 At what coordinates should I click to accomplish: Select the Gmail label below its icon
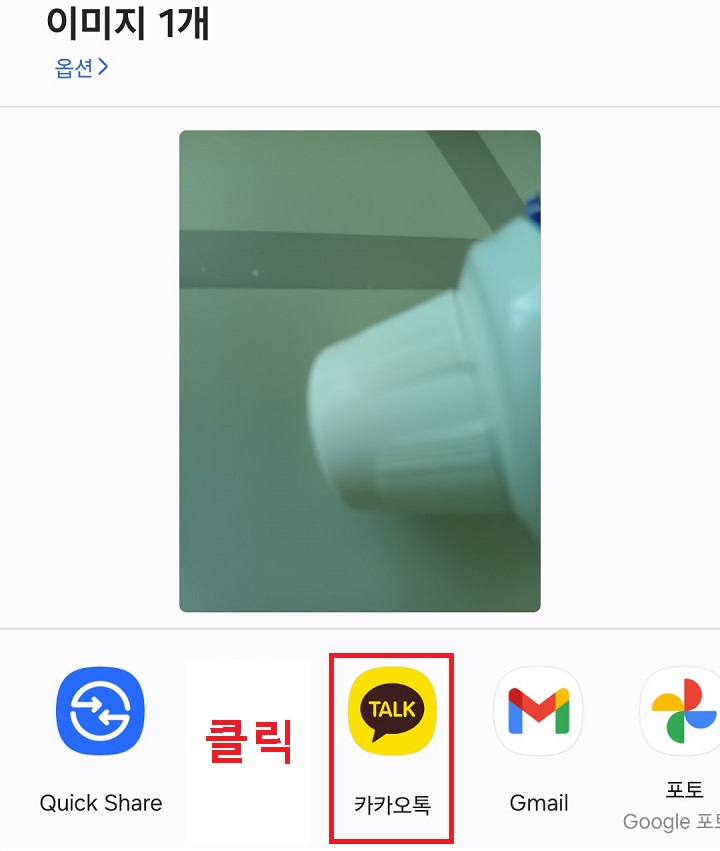538,803
